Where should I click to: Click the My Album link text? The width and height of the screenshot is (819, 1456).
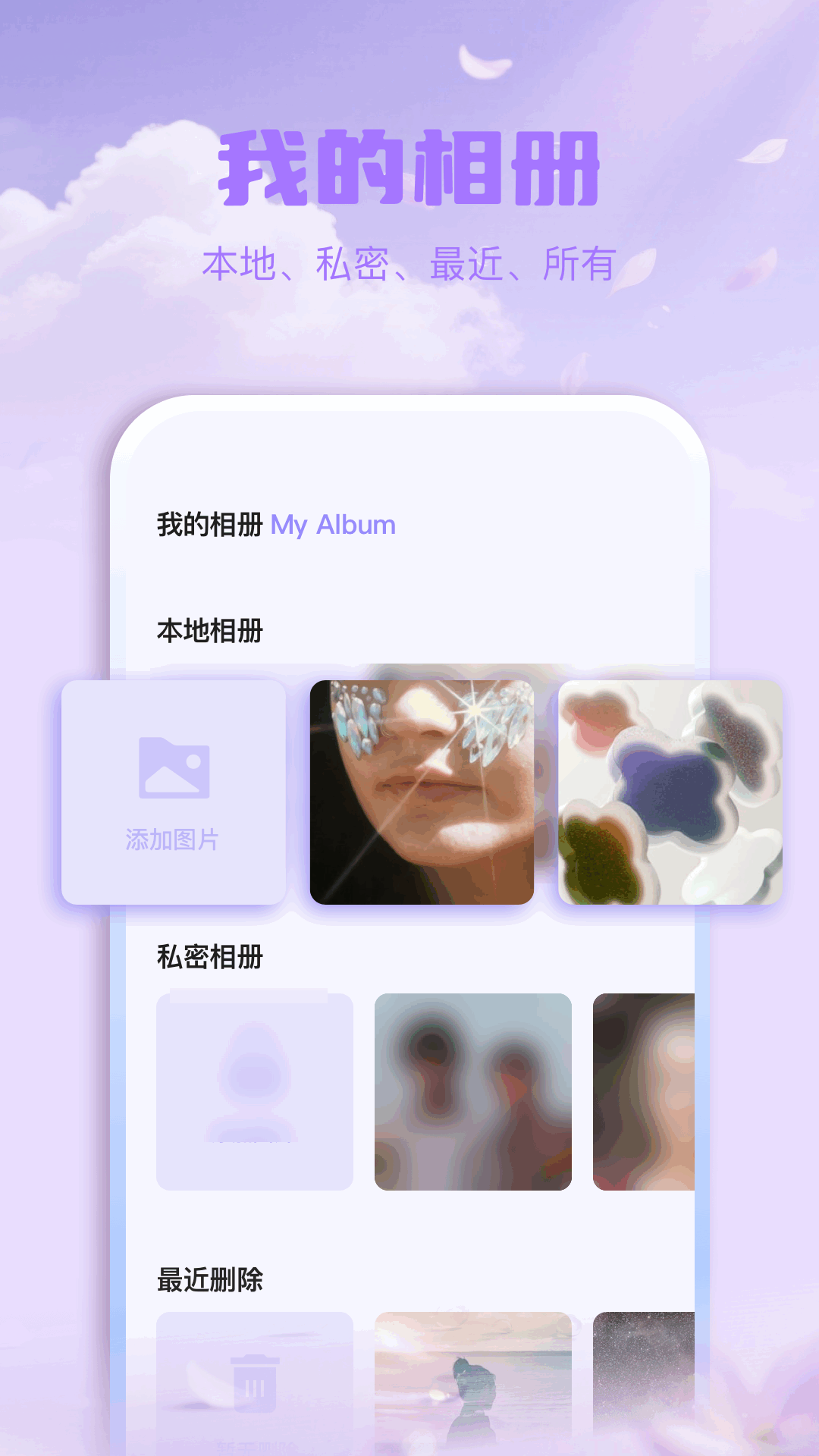coord(334,524)
